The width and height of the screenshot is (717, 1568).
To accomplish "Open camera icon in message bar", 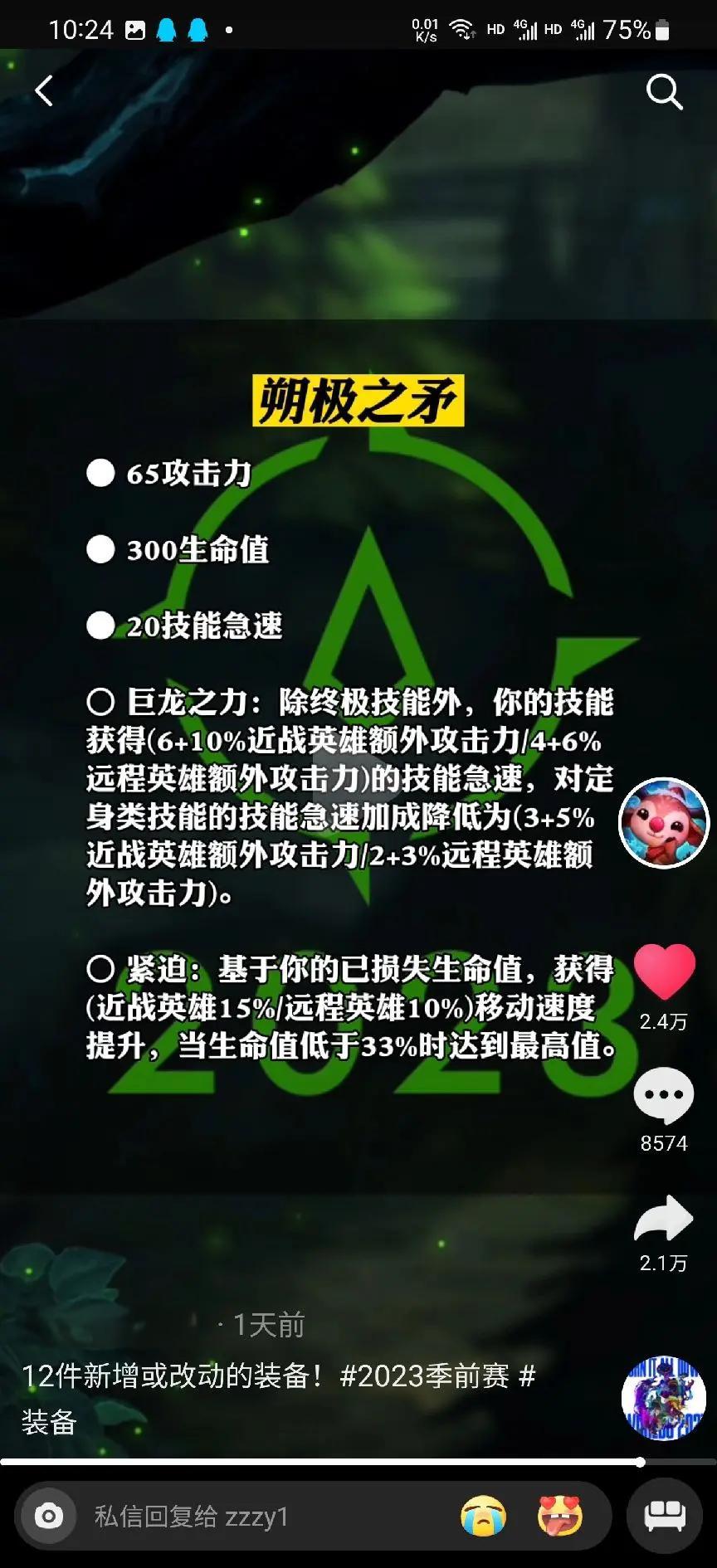I will tap(48, 1517).
